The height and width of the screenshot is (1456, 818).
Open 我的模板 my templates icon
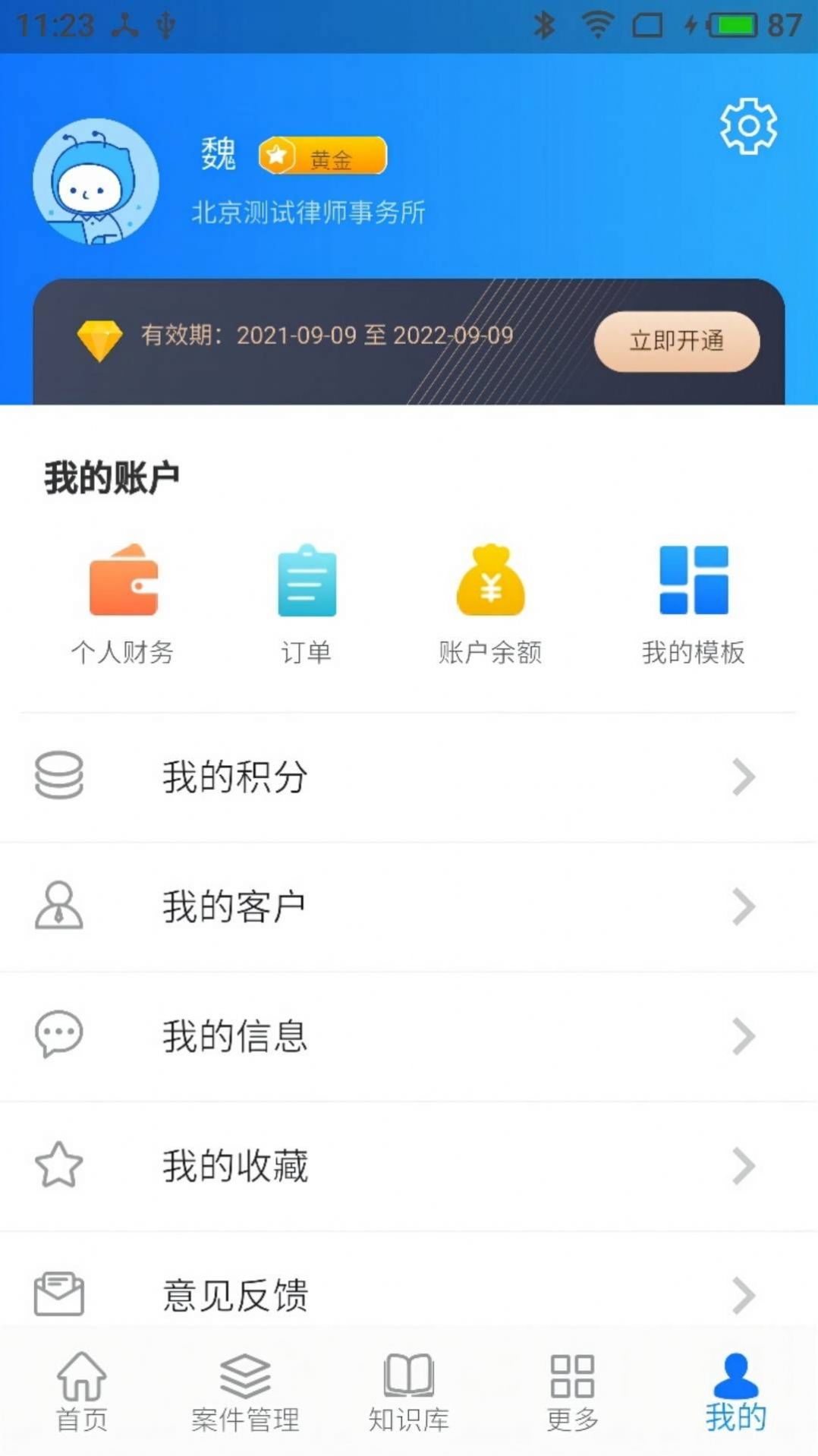692,579
